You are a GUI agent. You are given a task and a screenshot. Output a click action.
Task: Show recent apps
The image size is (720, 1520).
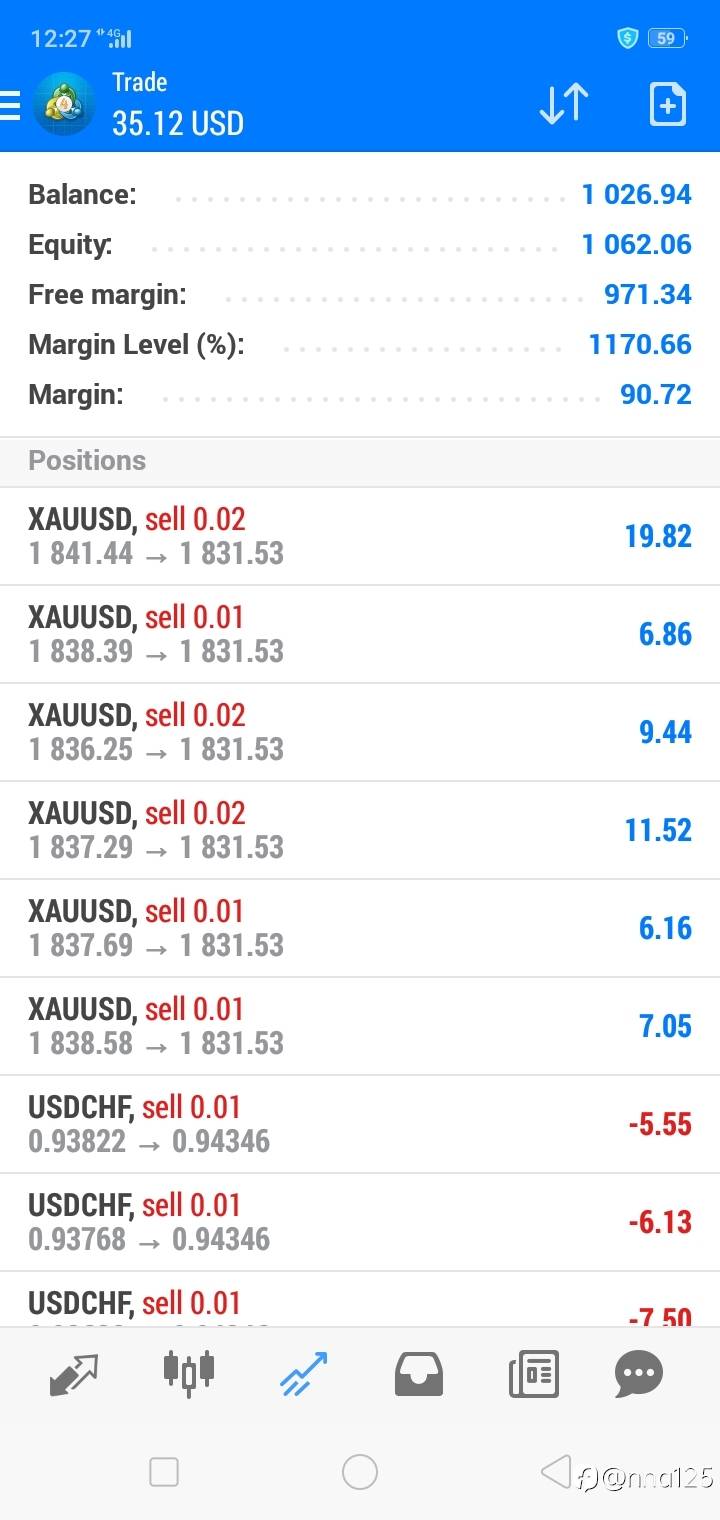pos(164,1472)
